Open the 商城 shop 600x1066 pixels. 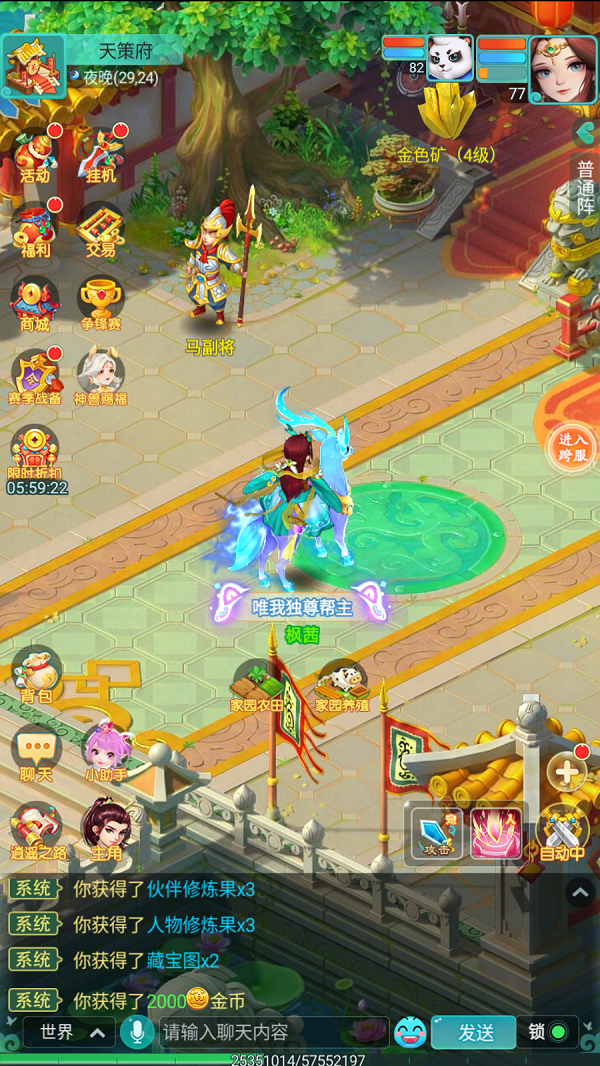tap(34, 304)
